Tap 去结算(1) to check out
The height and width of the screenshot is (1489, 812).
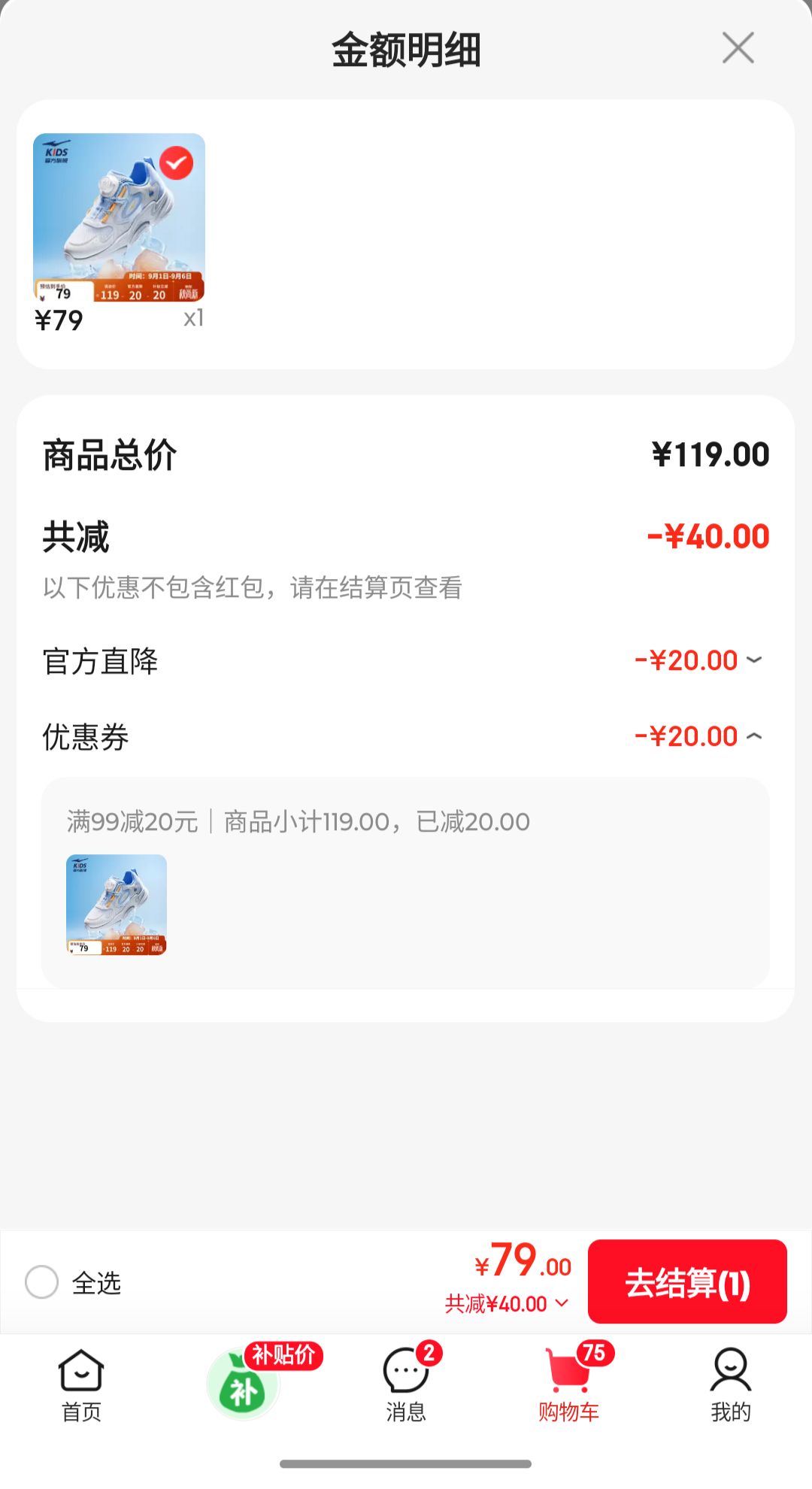(687, 1281)
